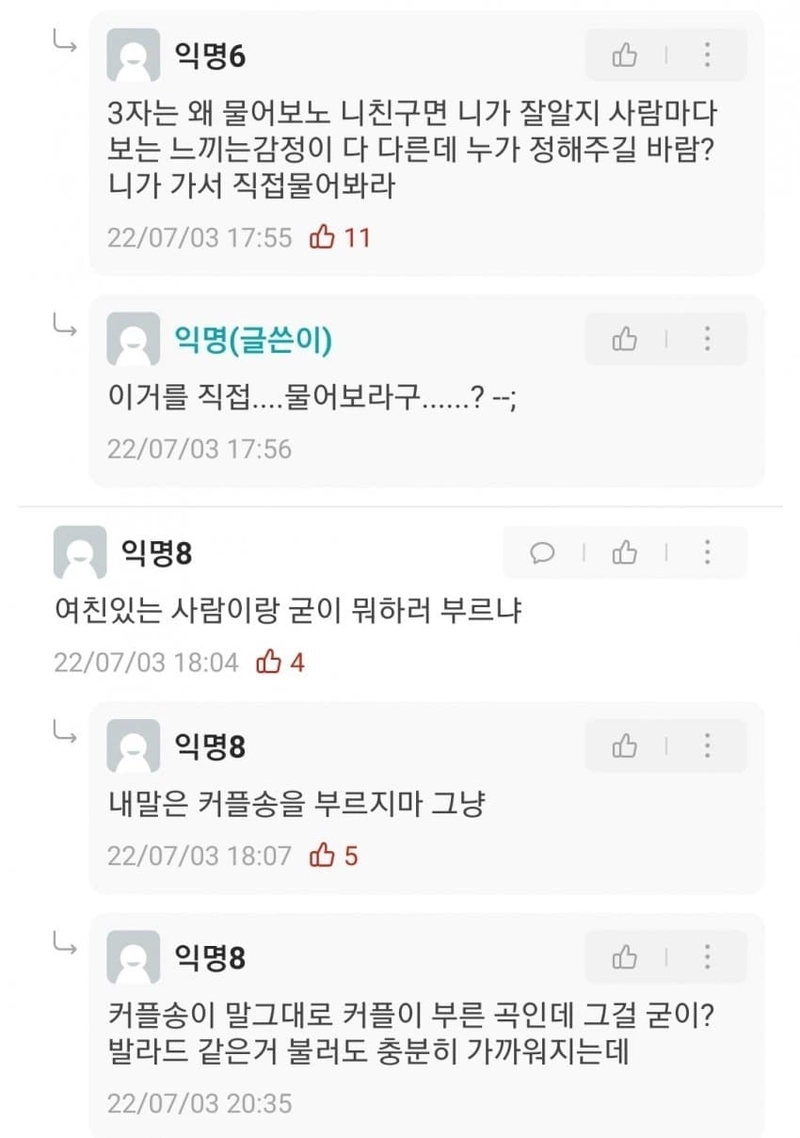
Task: Open the overflow menu on the 커플송이 말그대로 reply
Action: coord(707,957)
